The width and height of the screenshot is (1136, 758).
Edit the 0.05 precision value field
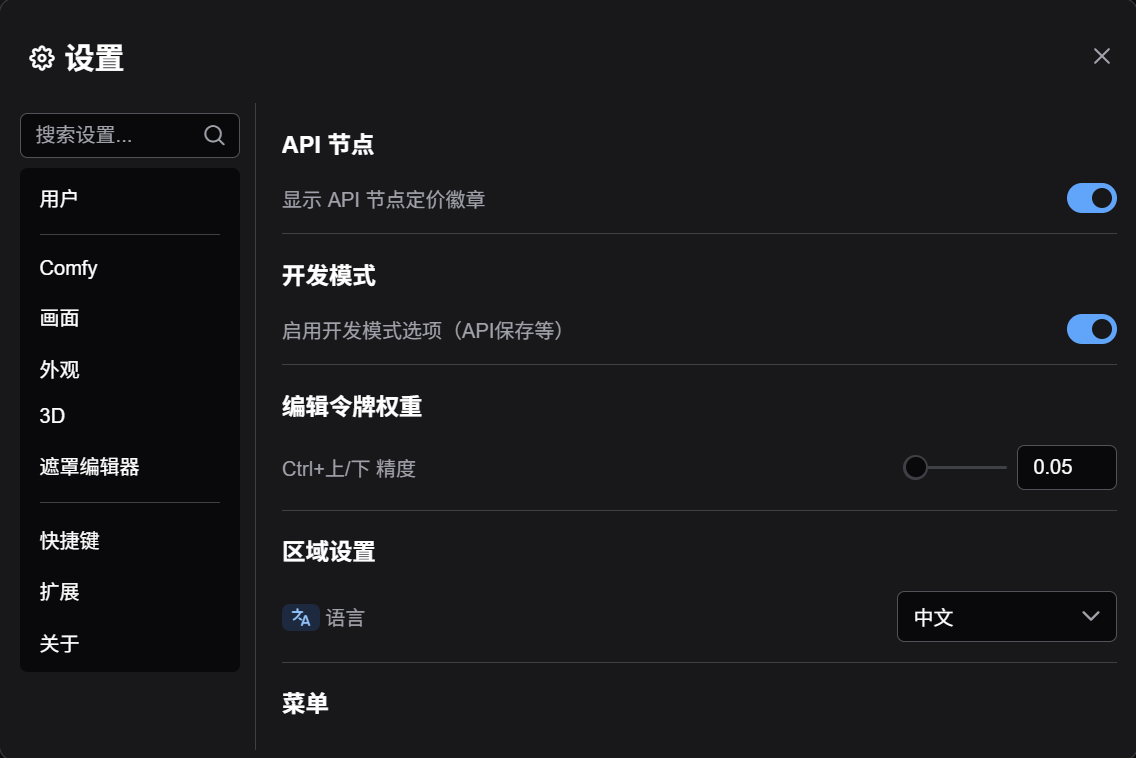coord(1065,467)
